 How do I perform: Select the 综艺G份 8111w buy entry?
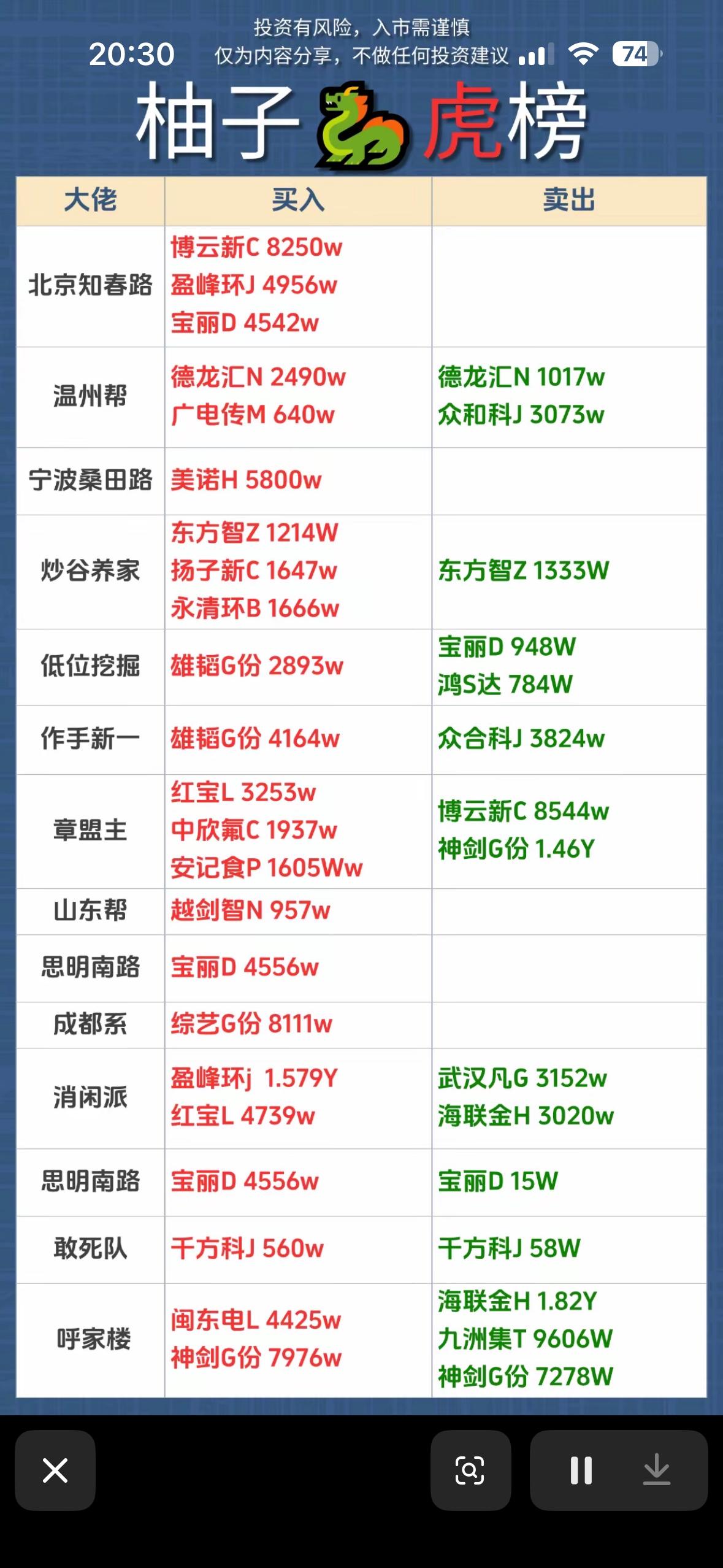click(252, 1023)
